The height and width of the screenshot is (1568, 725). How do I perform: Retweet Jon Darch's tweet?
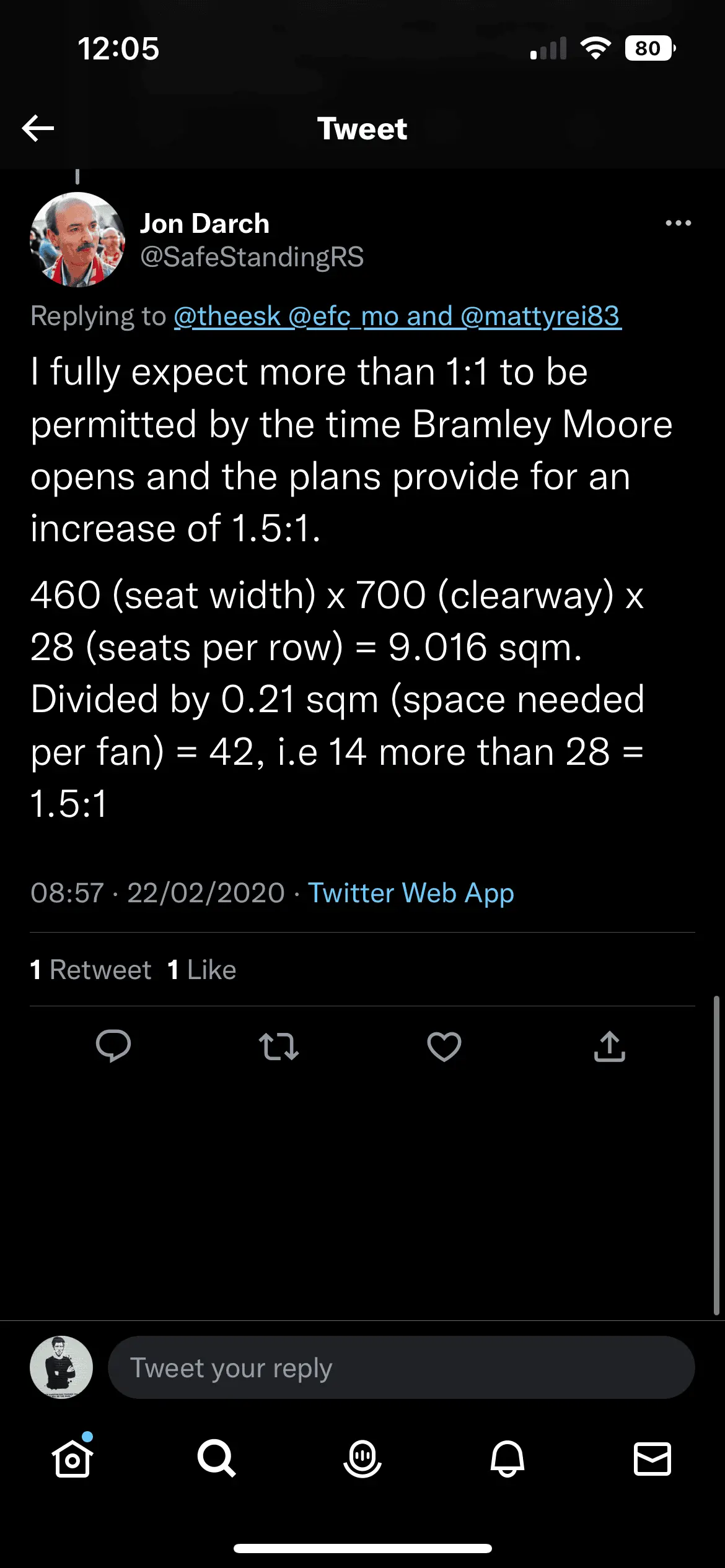pyautogui.click(x=279, y=1047)
